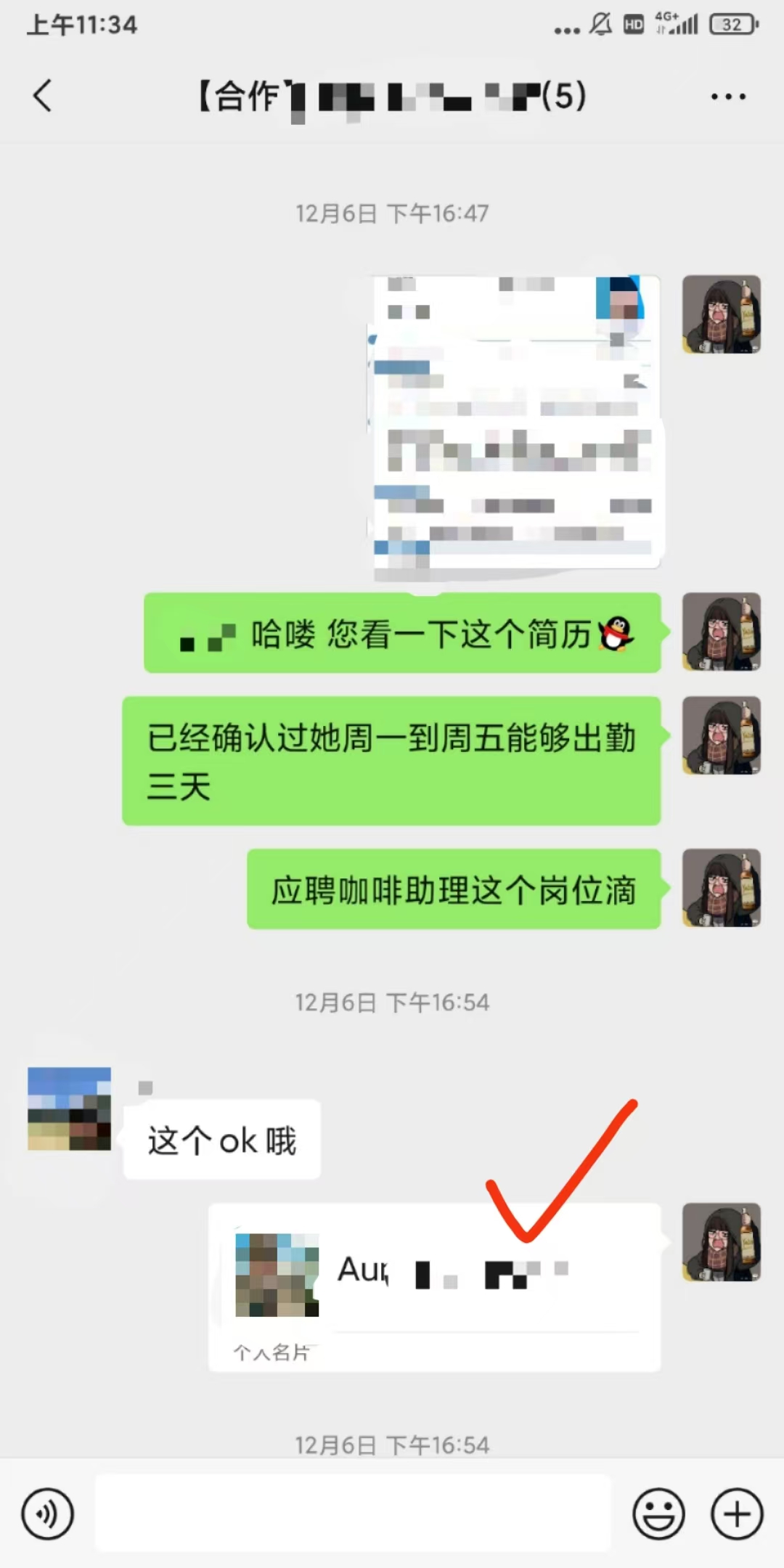This screenshot has width=784, height=1568.
Task: View profile of sender of "这个 ok 哦"
Action: pyautogui.click(x=69, y=1108)
